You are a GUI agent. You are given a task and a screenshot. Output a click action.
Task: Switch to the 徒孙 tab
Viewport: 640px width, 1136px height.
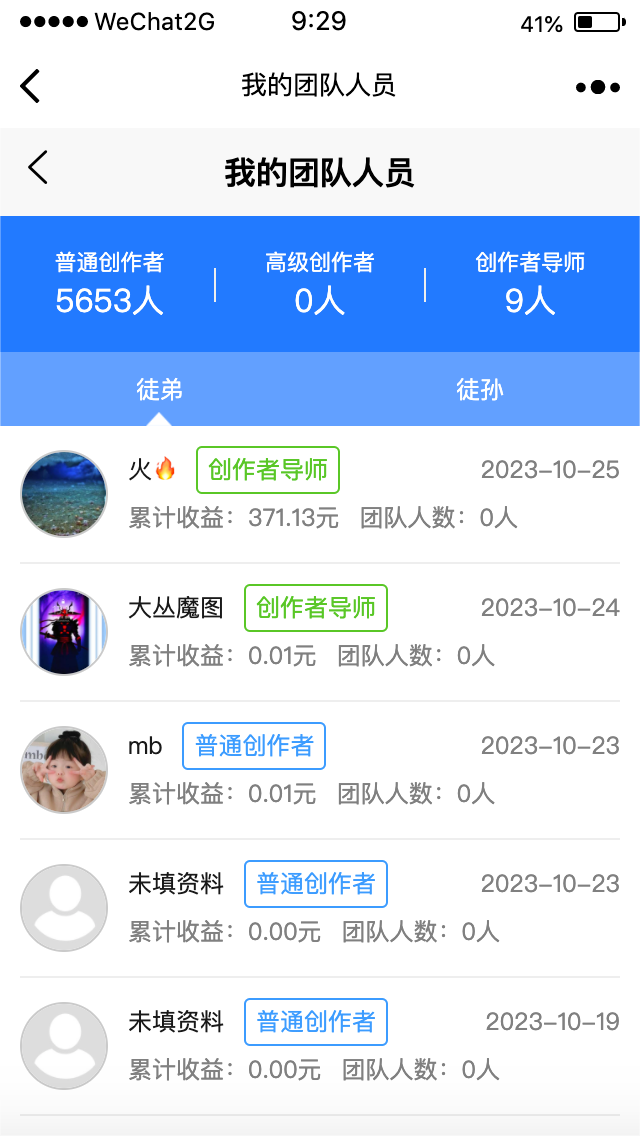(480, 389)
